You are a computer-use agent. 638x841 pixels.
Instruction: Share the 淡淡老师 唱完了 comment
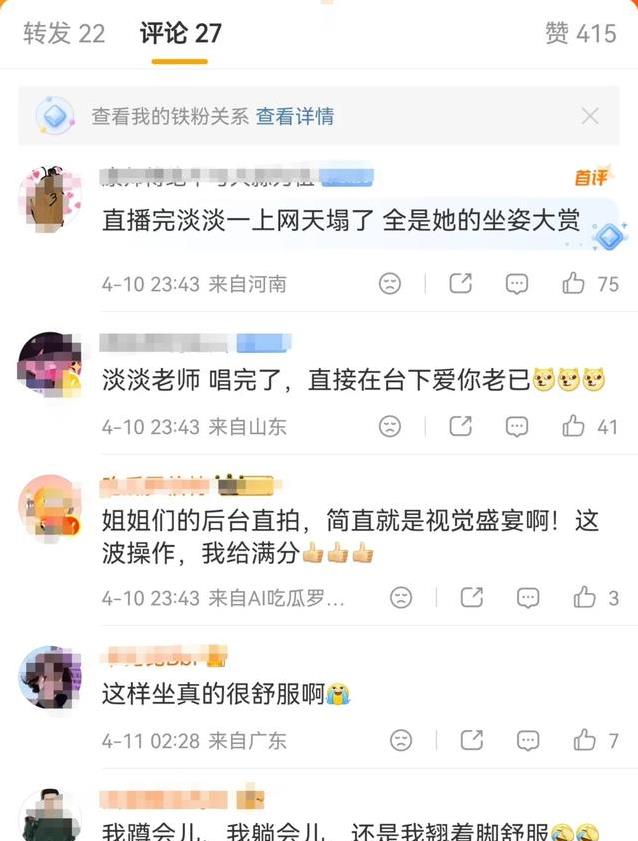(x=460, y=426)
